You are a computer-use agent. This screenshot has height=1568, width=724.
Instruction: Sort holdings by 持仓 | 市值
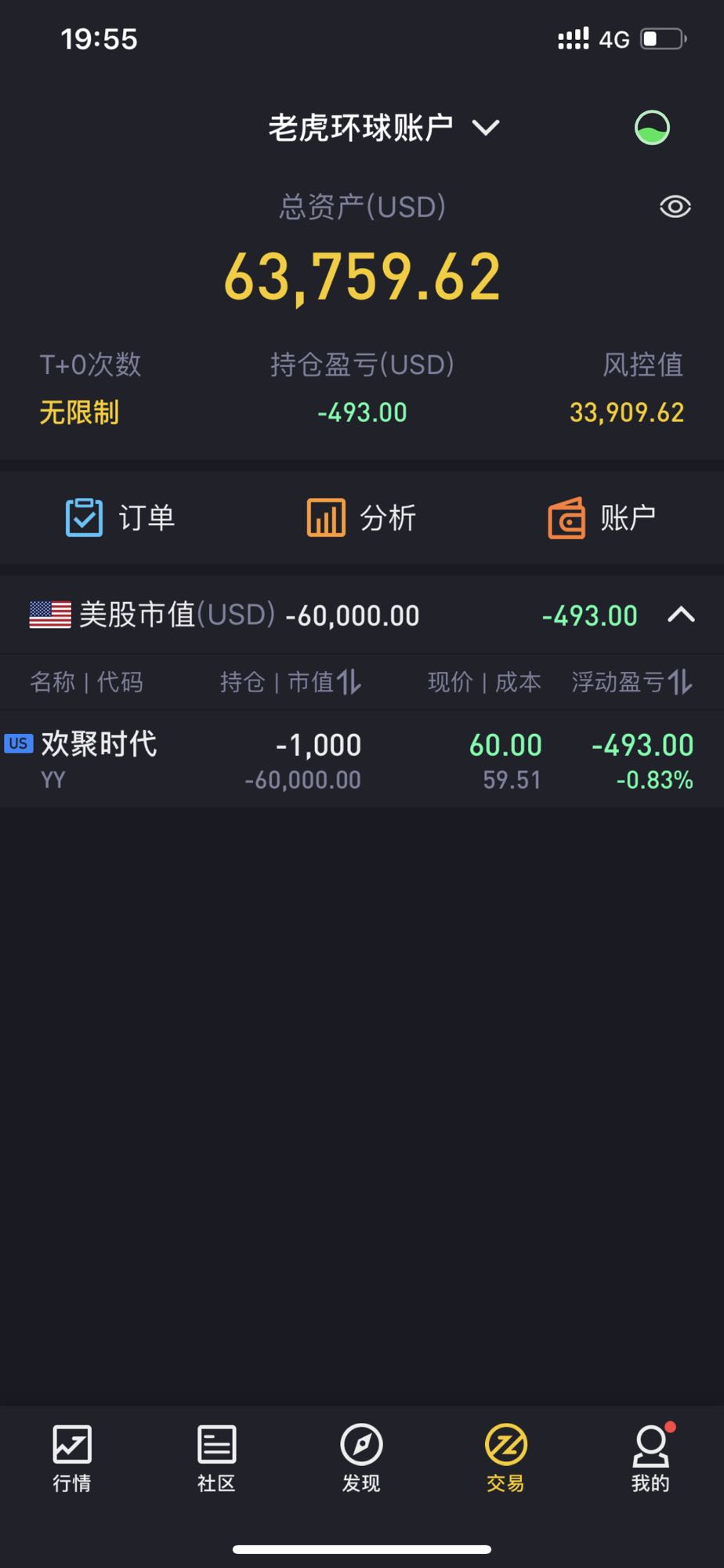291,682
